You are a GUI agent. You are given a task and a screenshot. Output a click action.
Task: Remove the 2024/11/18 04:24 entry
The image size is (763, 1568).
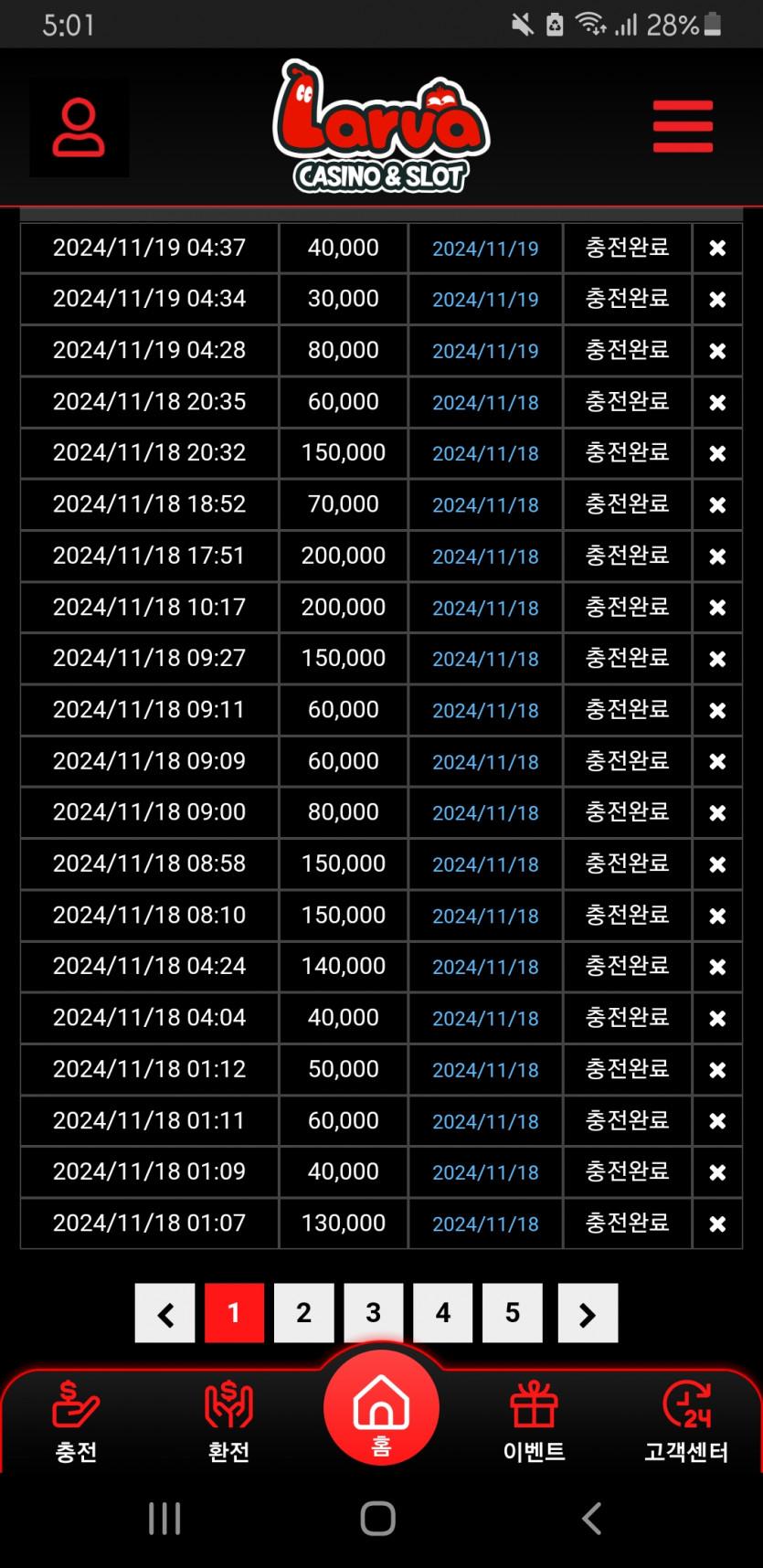coord(717,966)
